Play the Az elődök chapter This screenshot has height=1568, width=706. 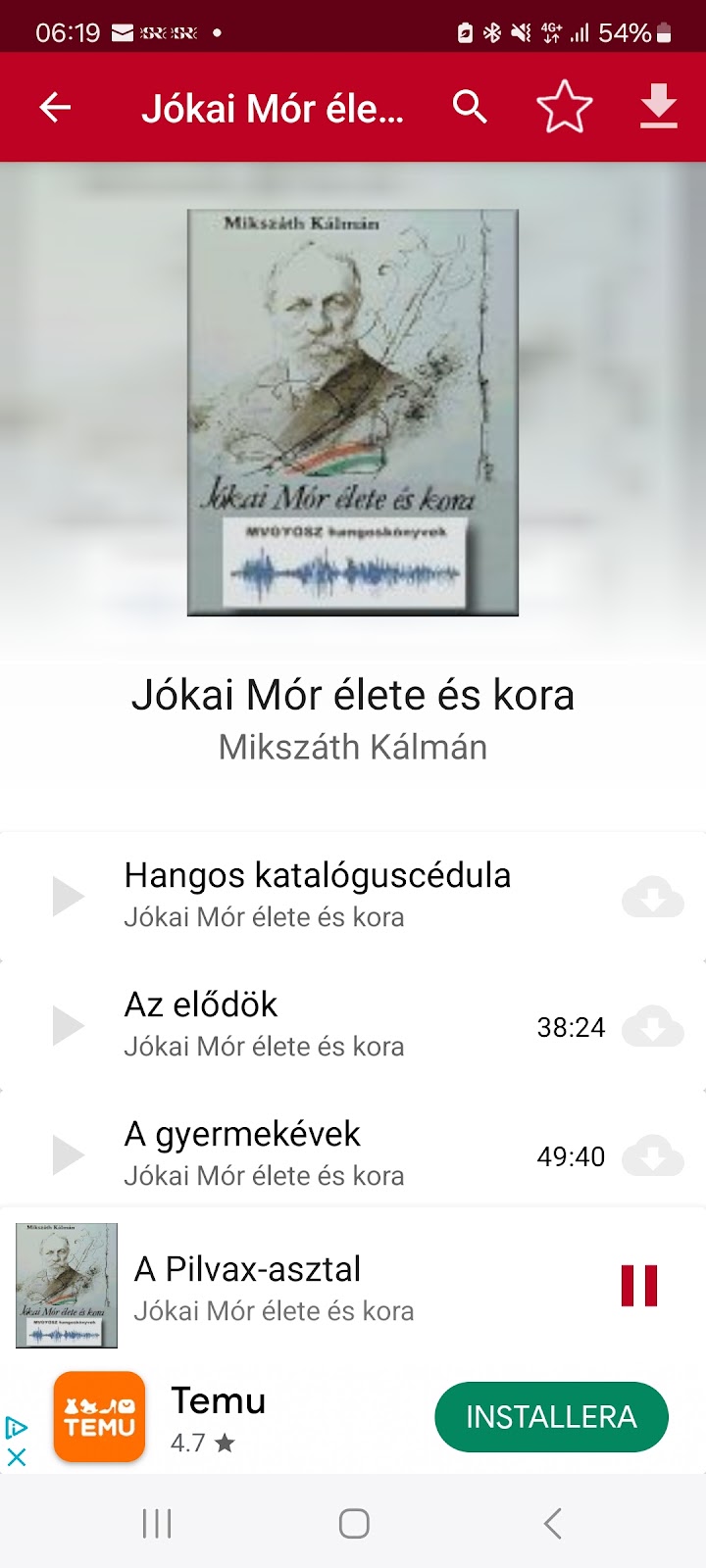click(68, 1025)
